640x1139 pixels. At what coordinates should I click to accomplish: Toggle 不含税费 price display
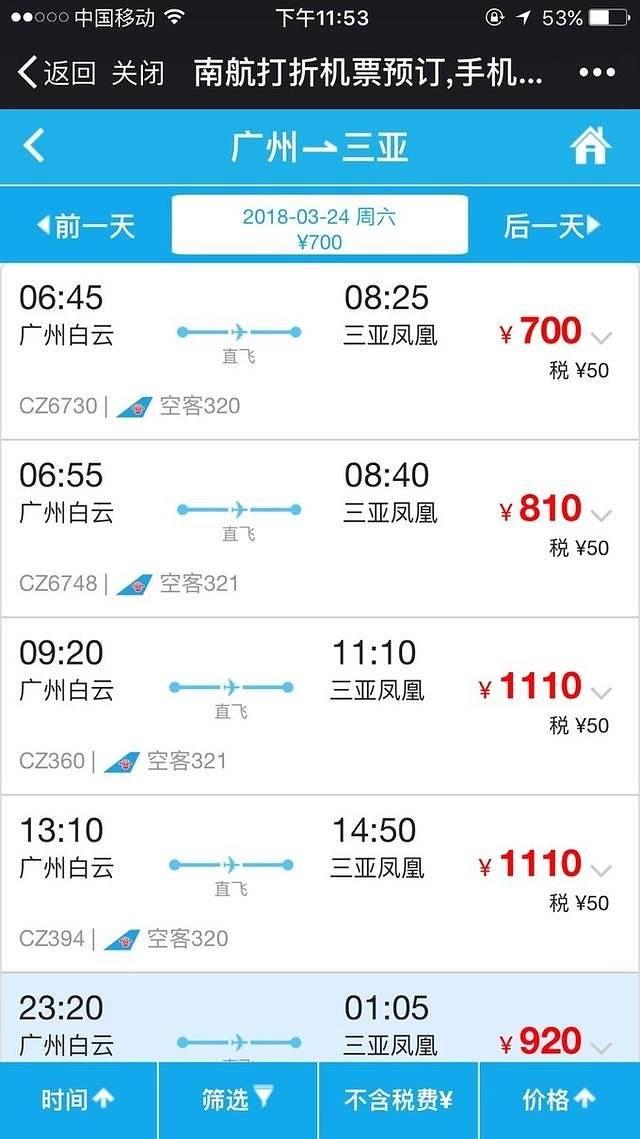click(x=398, y=1100)
